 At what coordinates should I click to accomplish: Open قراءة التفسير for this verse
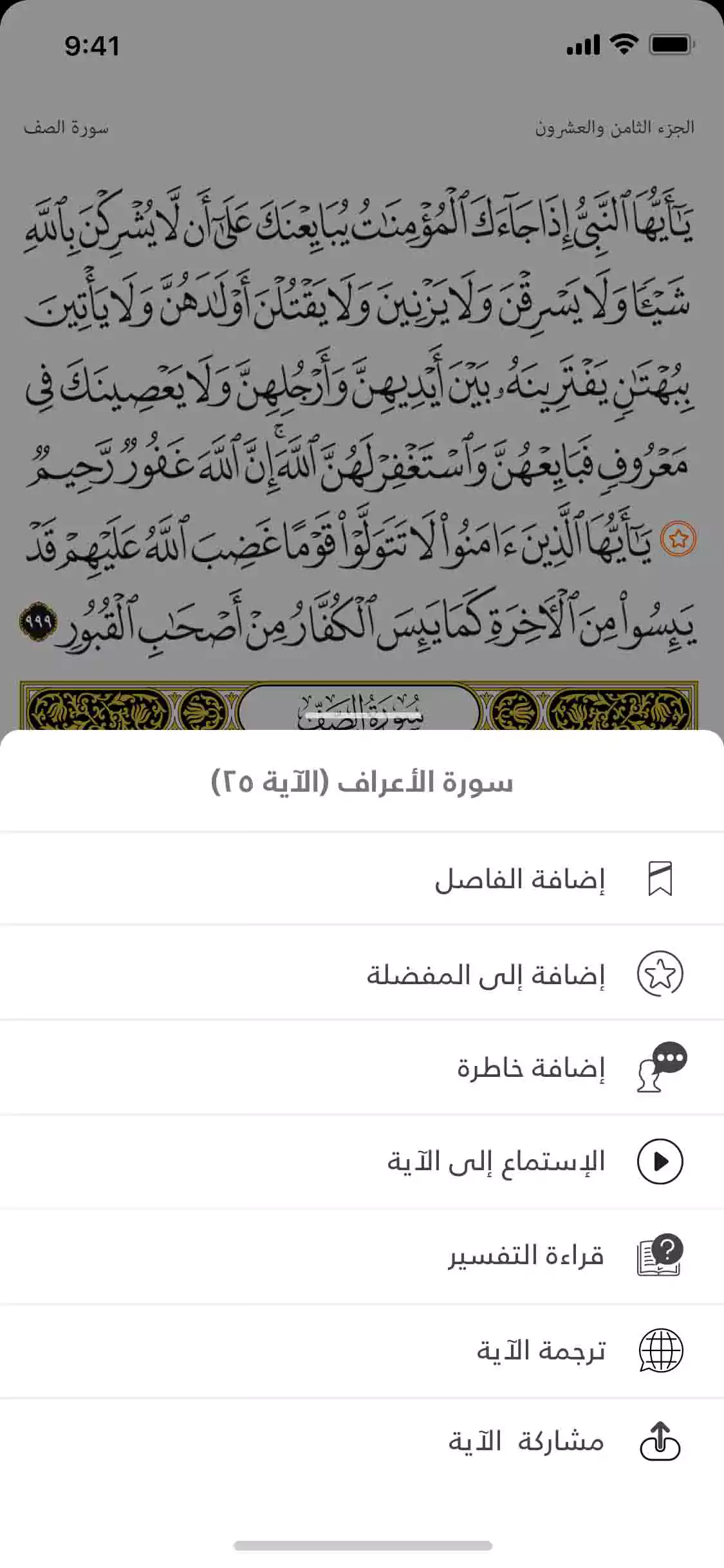pos(526,1256)
